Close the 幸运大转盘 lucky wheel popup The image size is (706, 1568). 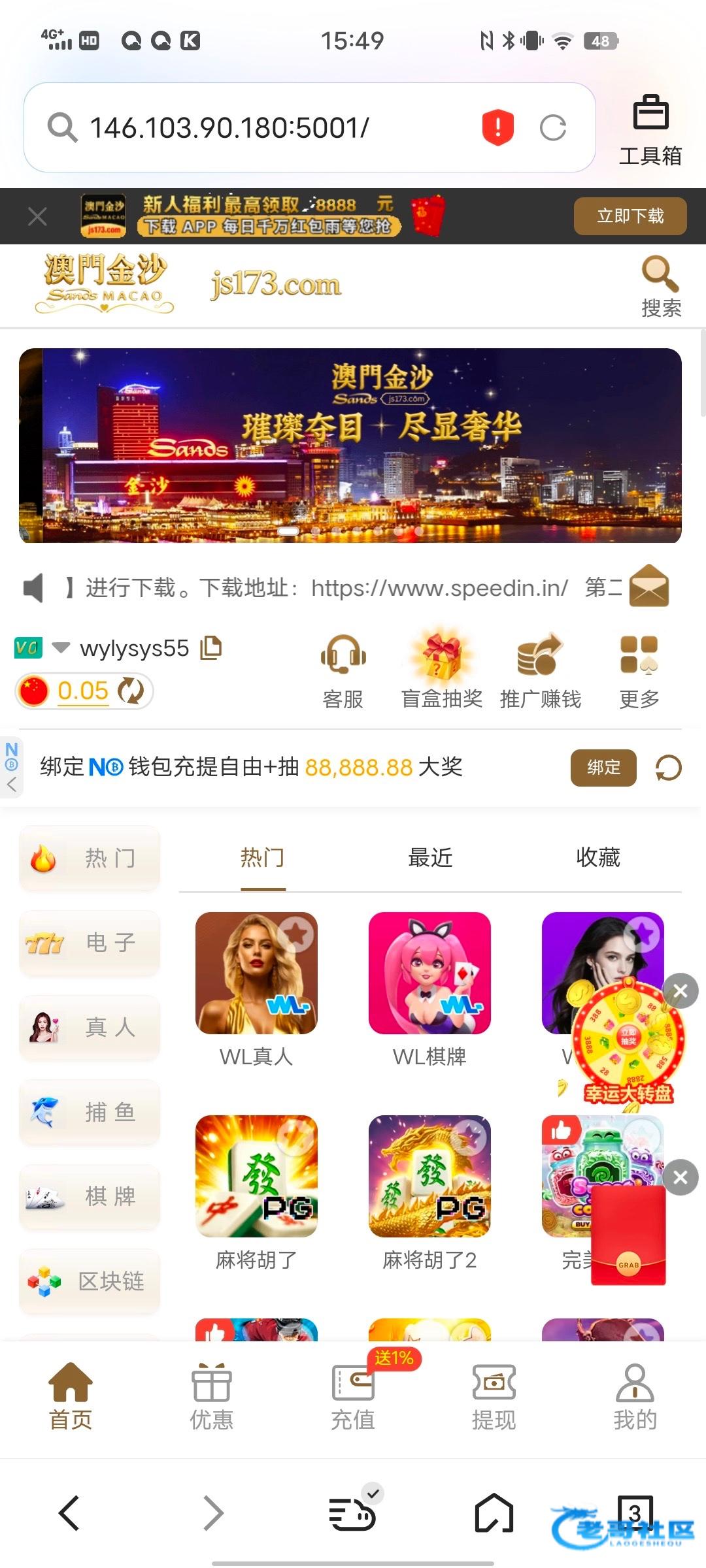click(681, 991)
